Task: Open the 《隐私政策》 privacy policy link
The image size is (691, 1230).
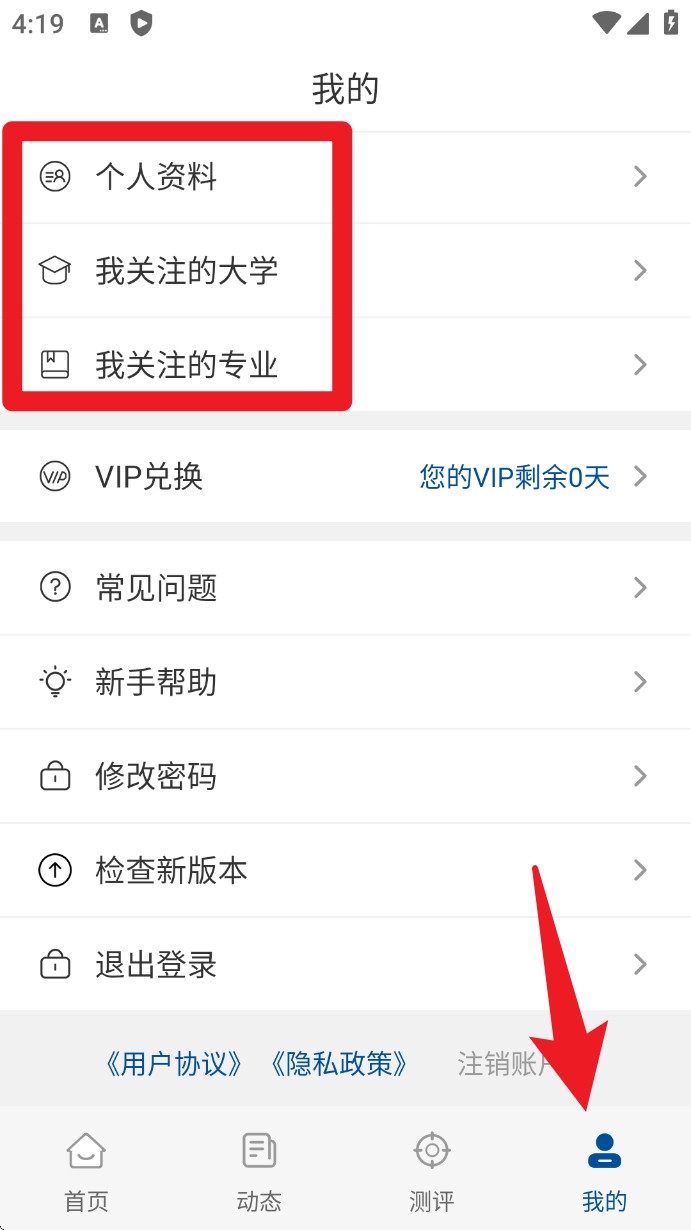Action: pos(339,1063)
